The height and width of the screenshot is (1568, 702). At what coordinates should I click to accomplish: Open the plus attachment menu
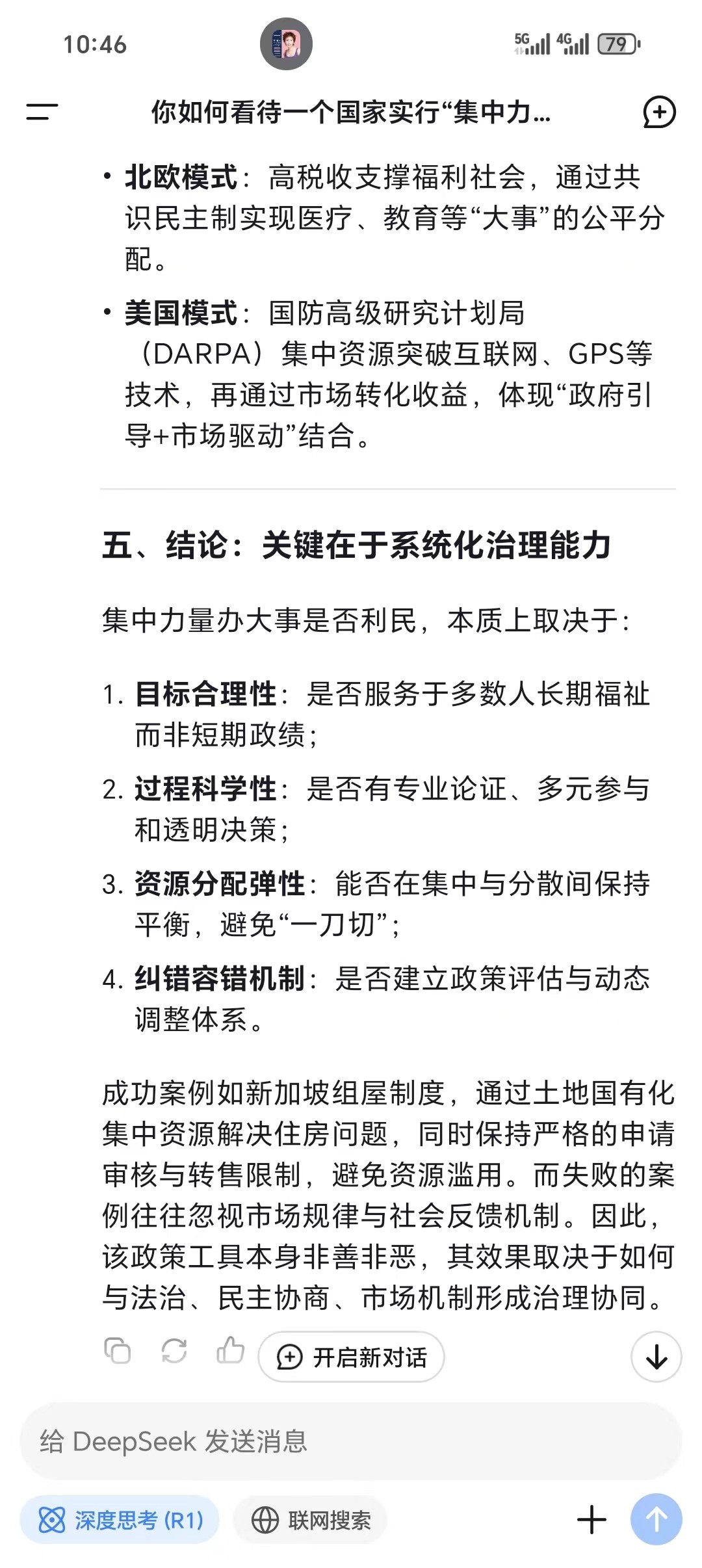[591, 1520]
